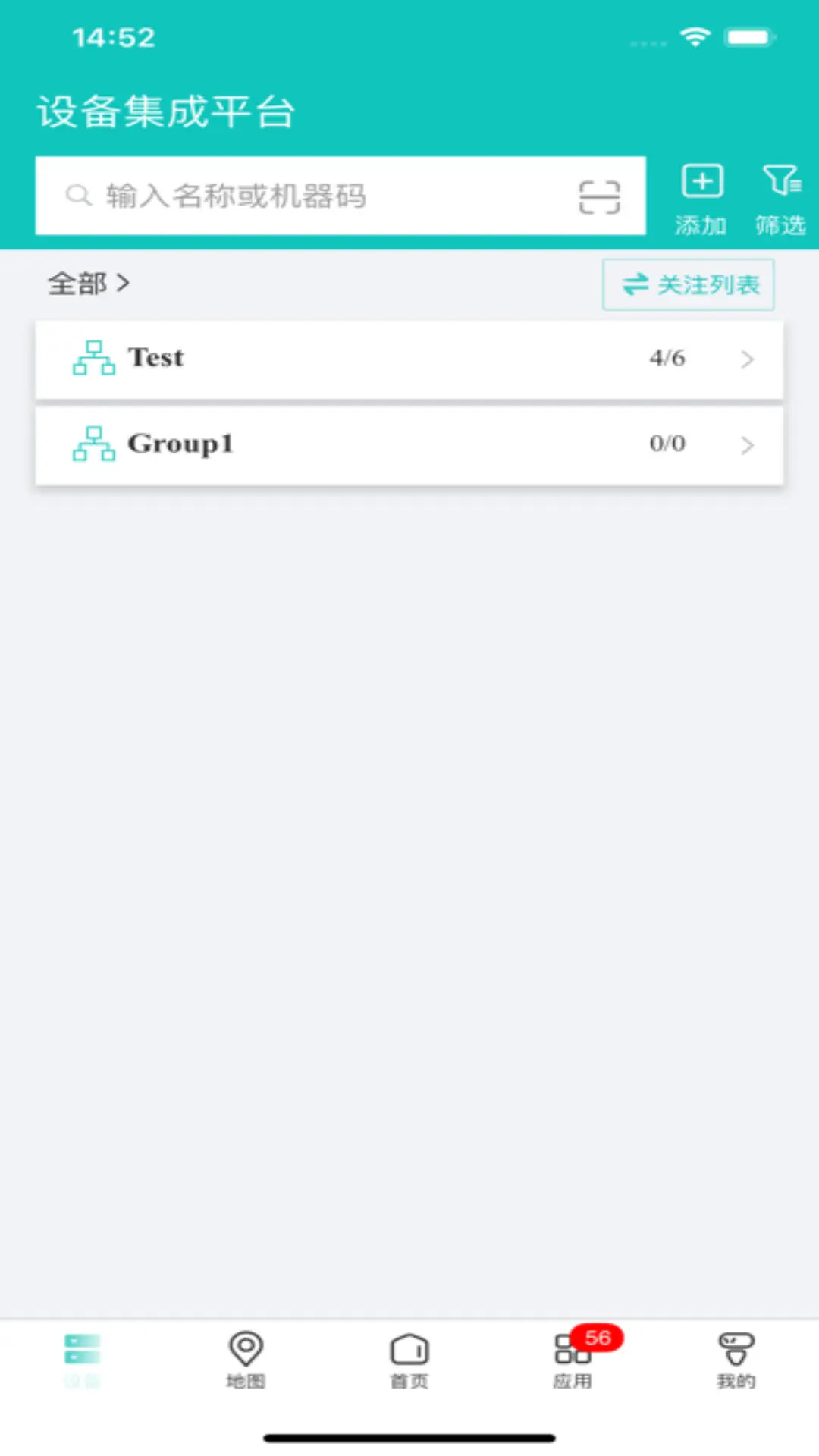Screen dimensions: 819x1456
Task: Open the scan code icon in search bar
Action: 599,197
